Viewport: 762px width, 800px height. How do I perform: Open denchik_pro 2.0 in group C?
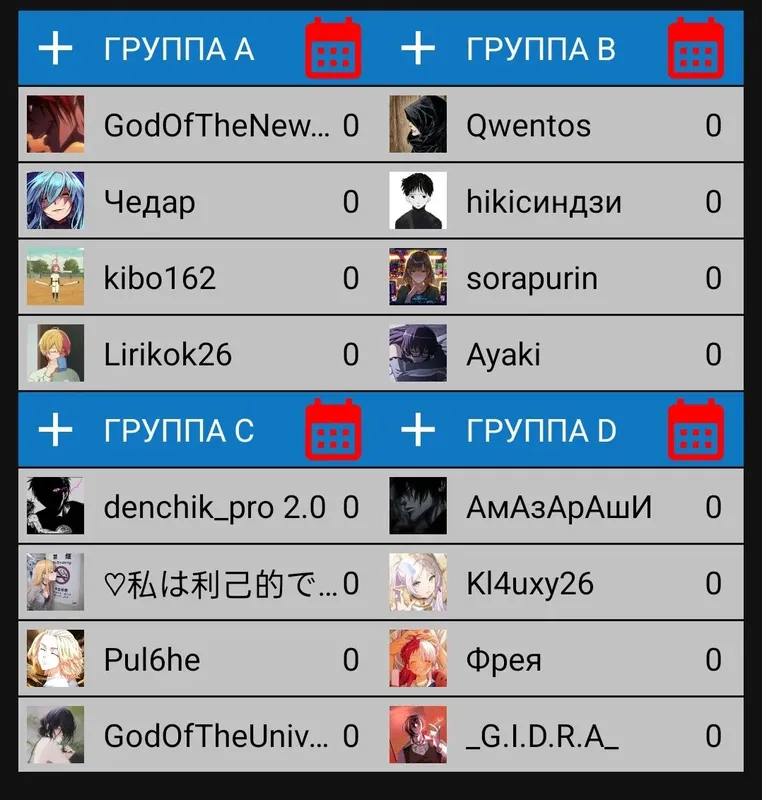click(190, 507)
